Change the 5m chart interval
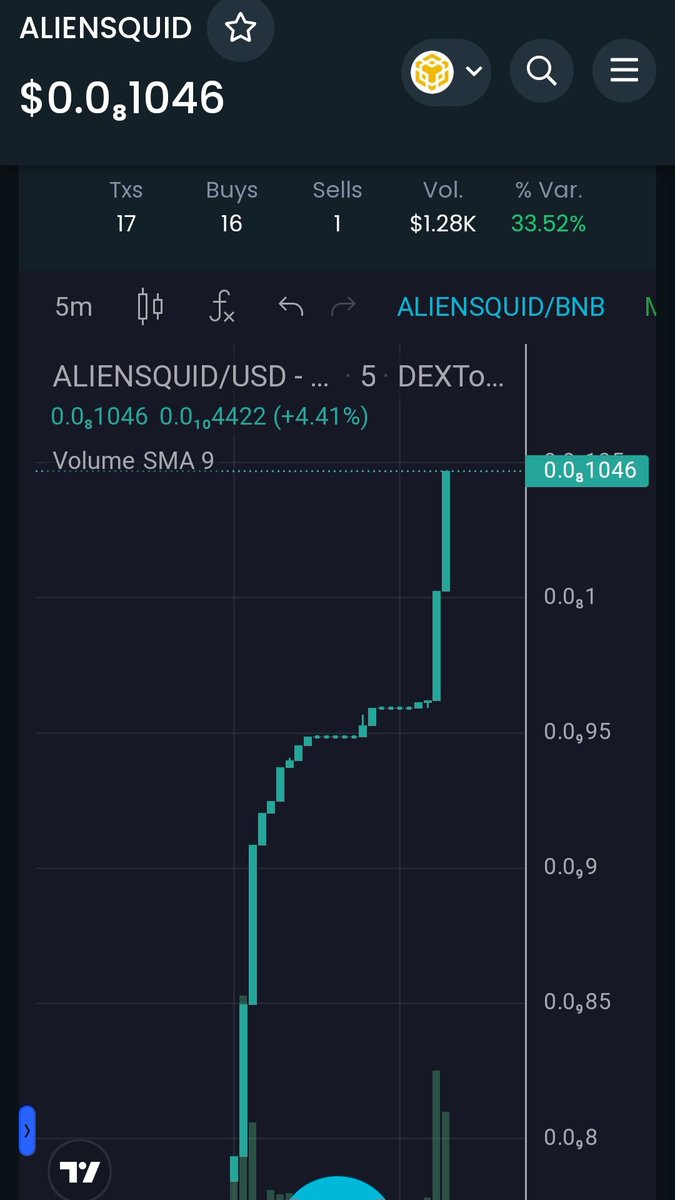The image size is (675, 1200). click(73, 307)
